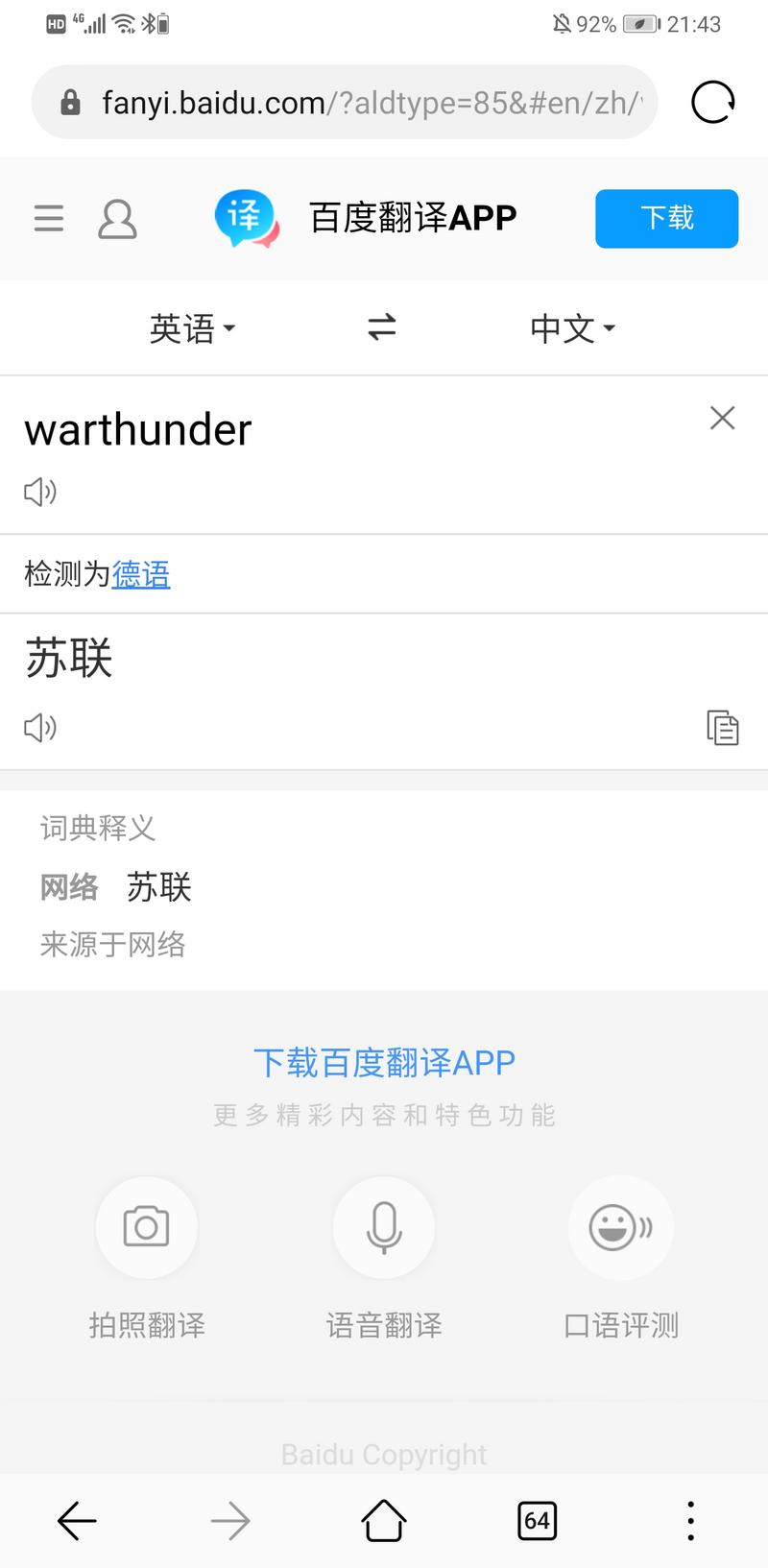Play pronunciation of the translation 苏联

point(40,727)
